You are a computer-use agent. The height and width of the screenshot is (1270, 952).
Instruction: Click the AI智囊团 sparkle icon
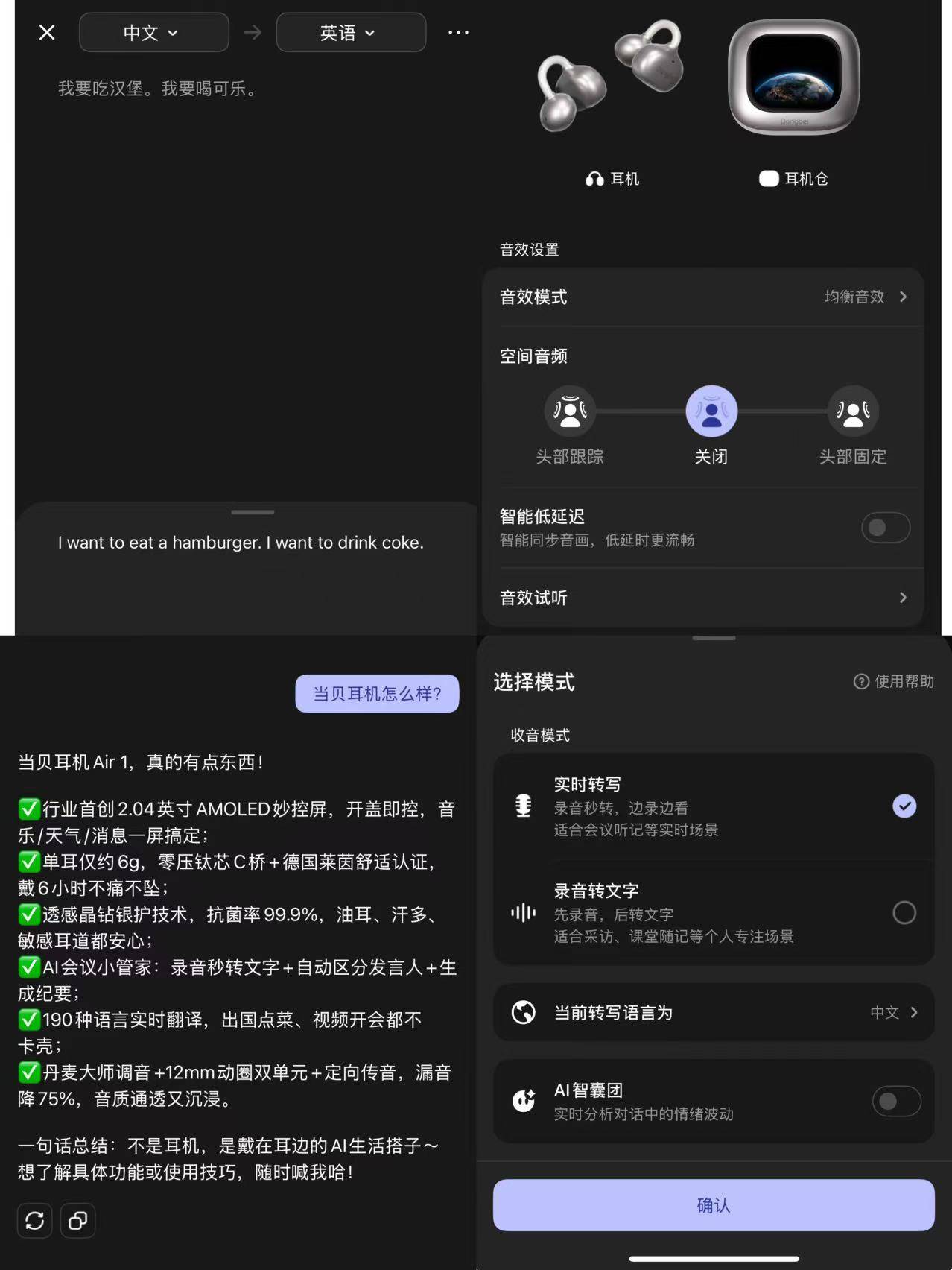[524, 1101]
